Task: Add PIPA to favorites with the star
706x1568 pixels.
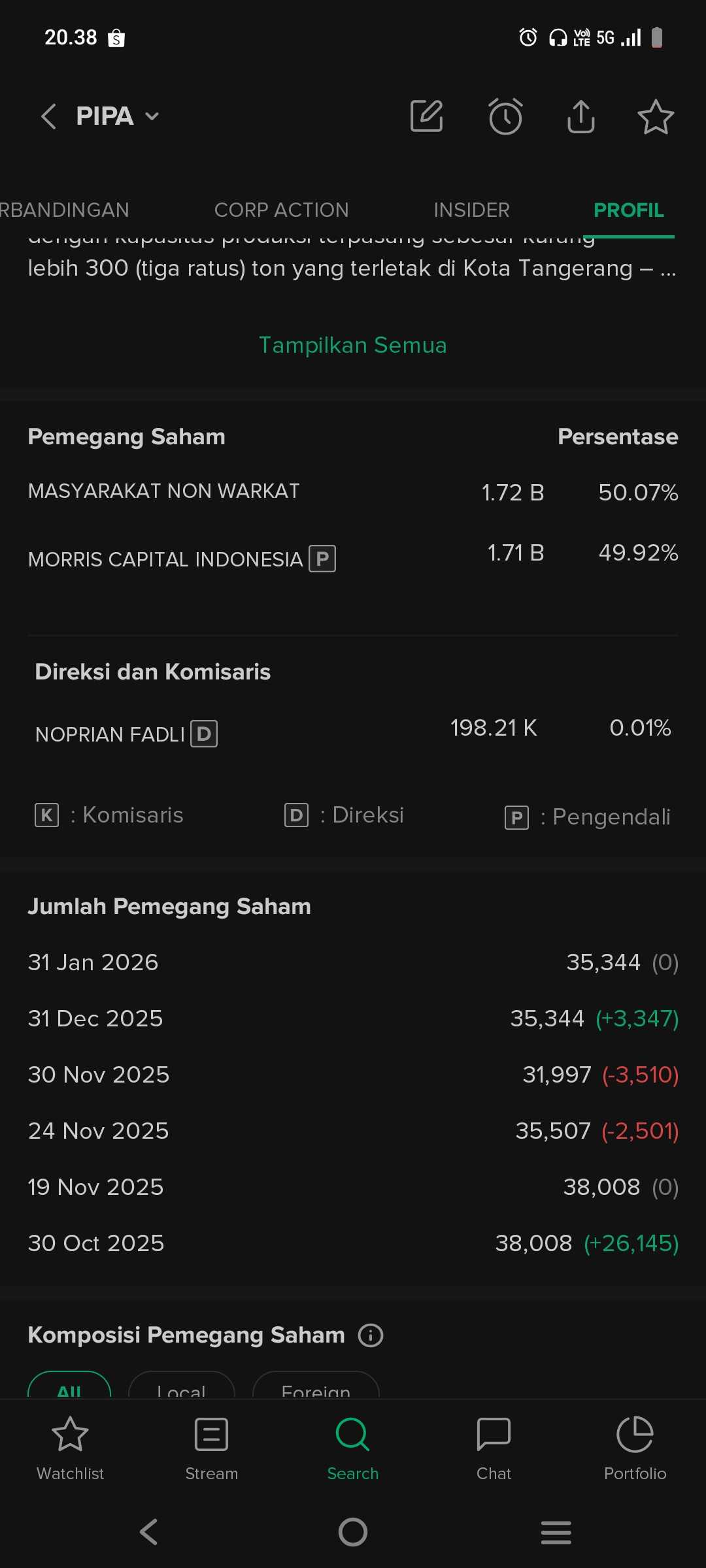Action: pyautogui.click(x=655, y=117)
